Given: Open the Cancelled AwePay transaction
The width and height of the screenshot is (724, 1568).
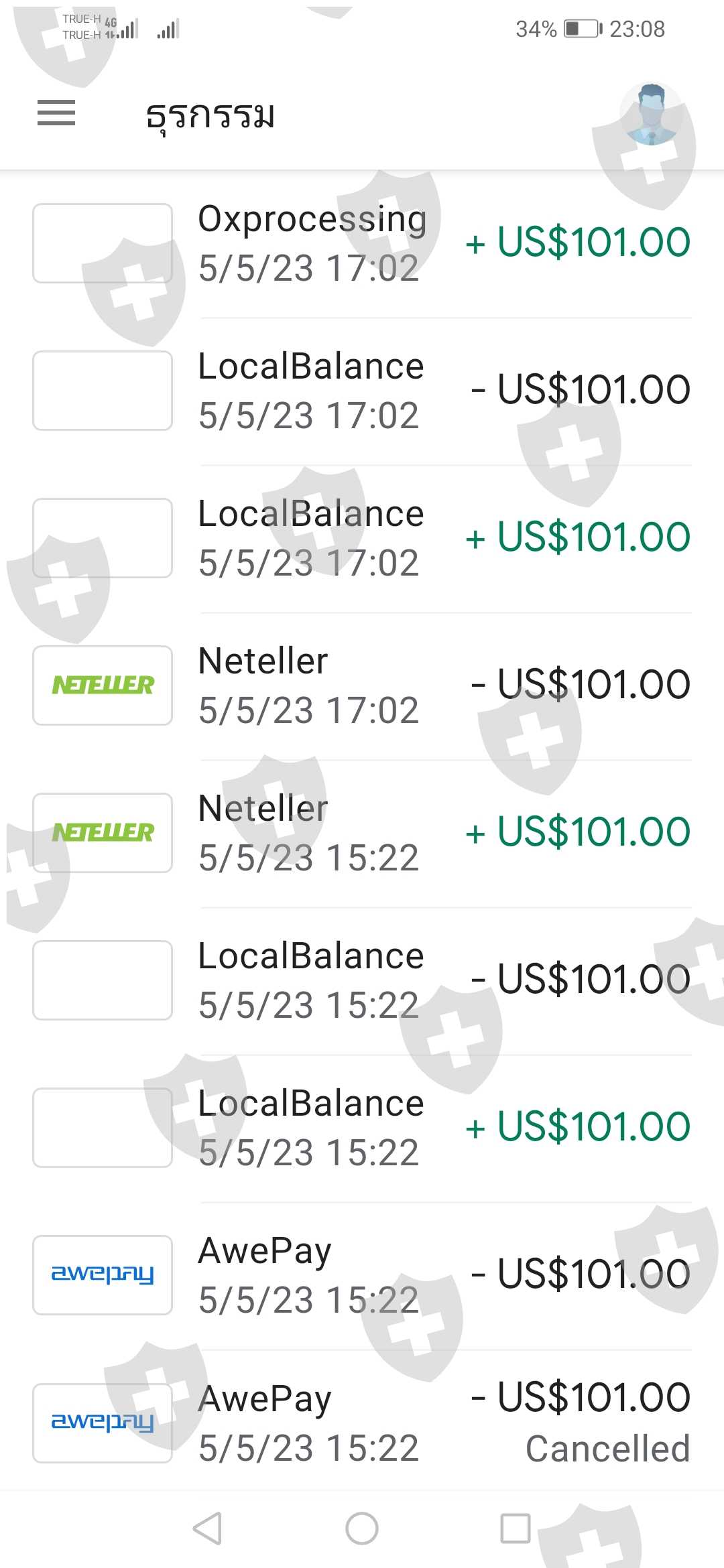Looking at the screenshot, I should point(362,1422).
